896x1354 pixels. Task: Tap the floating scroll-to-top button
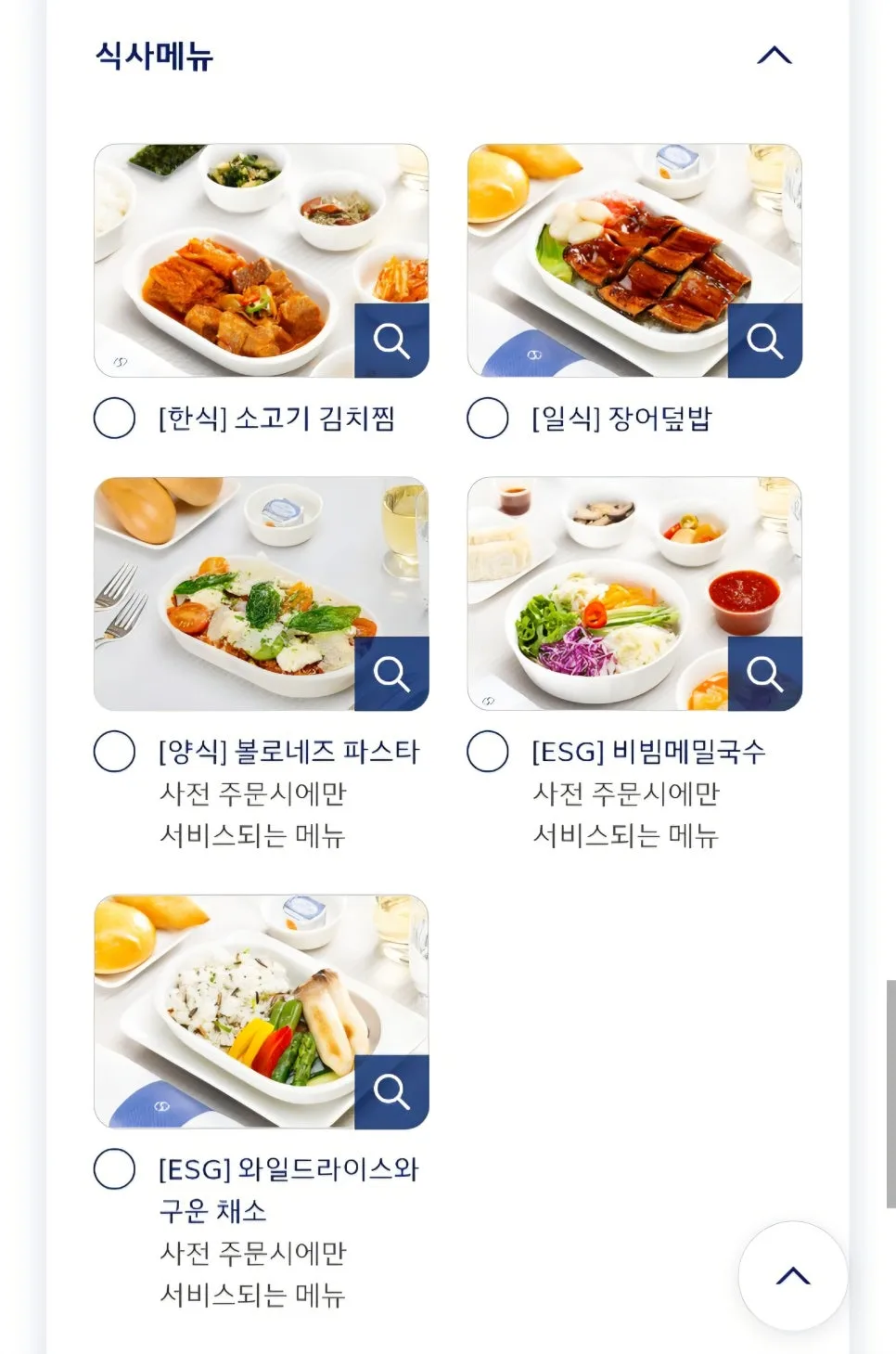click(793, 1276)
